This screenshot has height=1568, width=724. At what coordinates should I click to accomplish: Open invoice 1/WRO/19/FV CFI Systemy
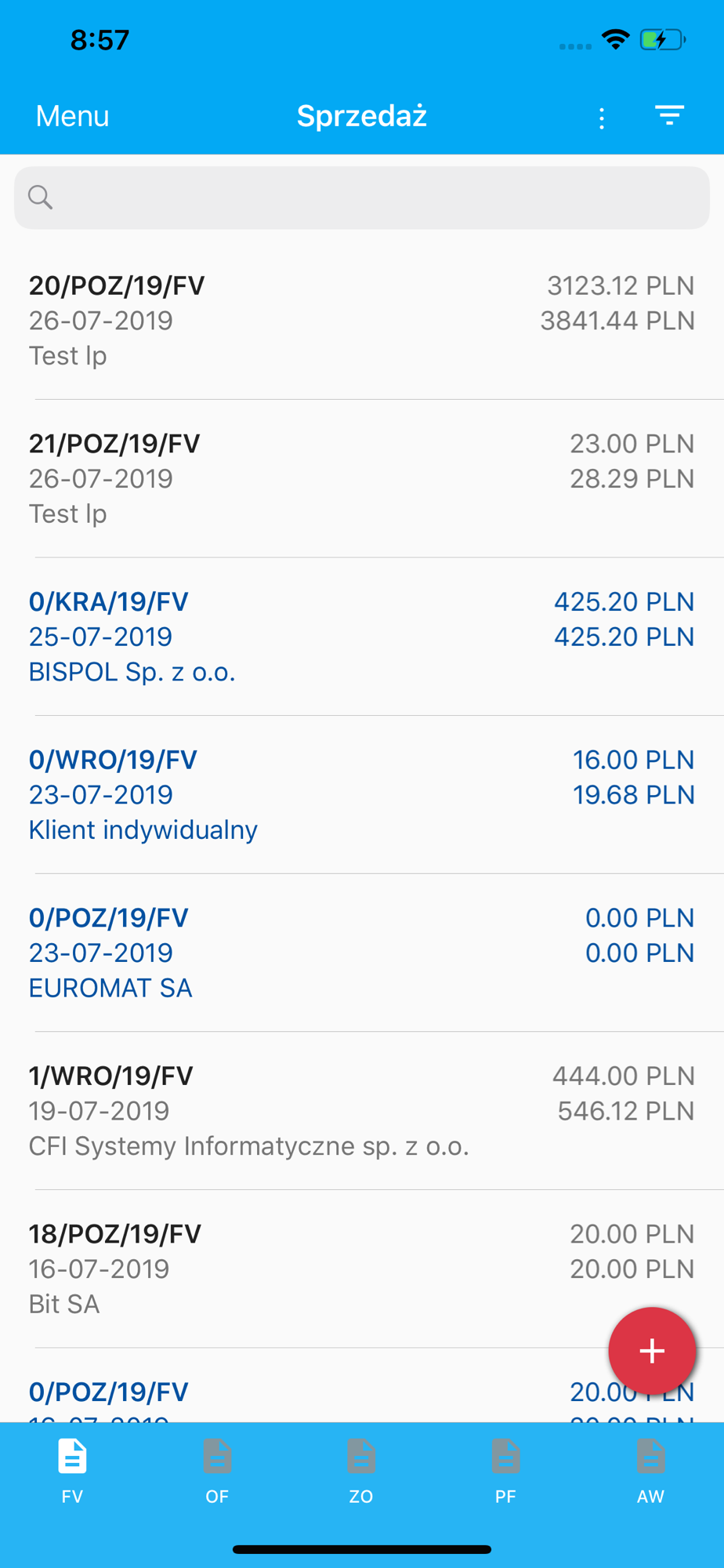(x=362, y=1111)
